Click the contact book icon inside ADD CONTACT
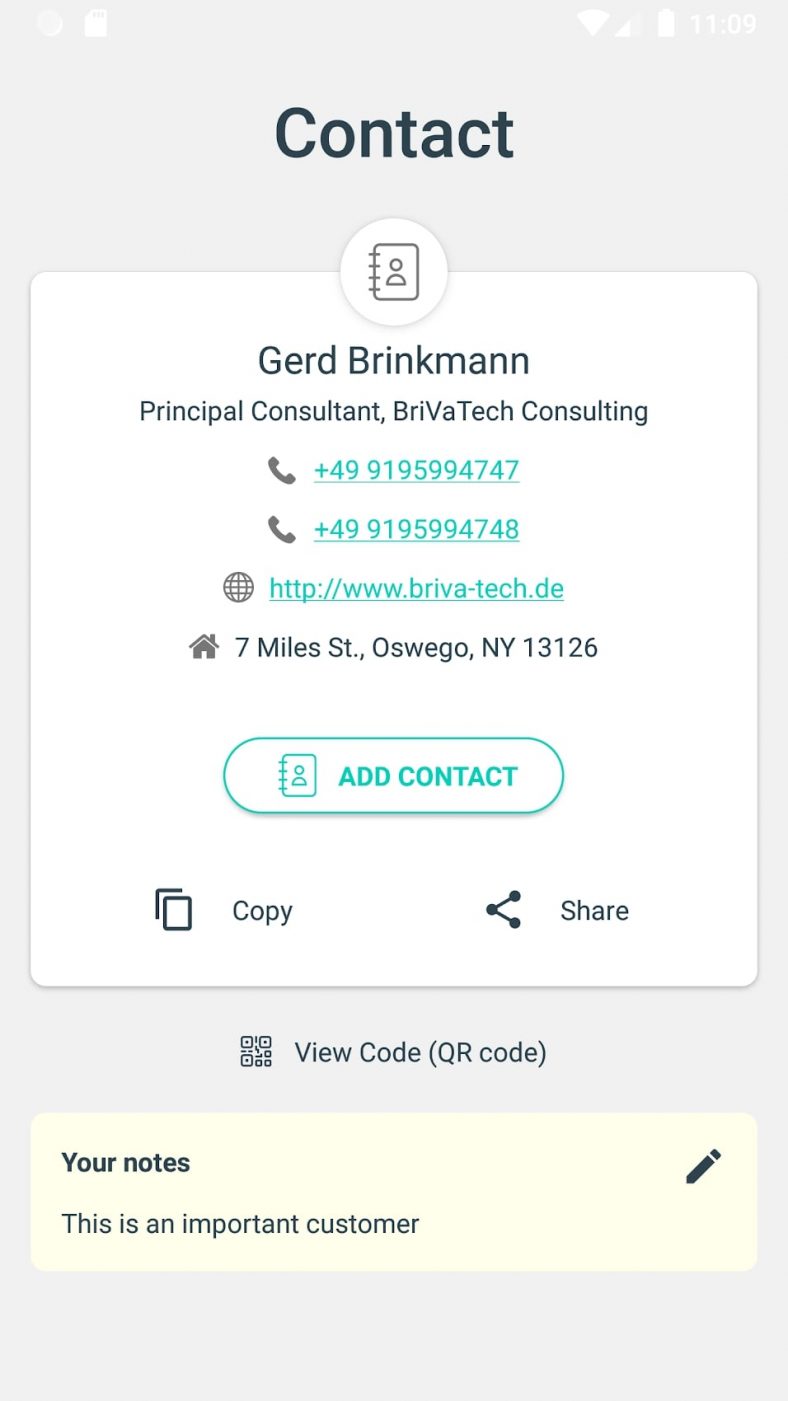This screenshot has height=1401, width=788. [297, 775]
